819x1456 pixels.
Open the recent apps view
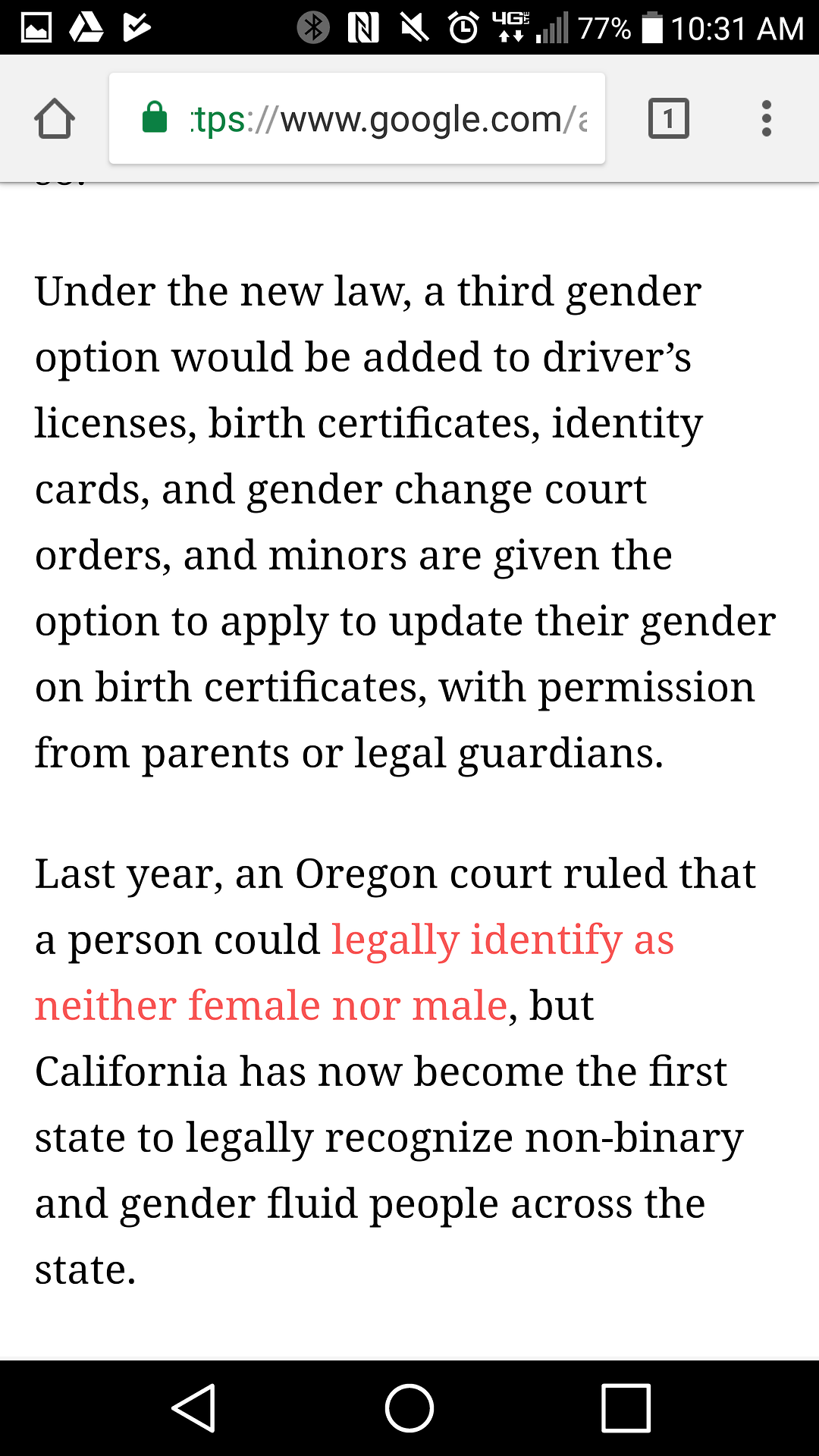pos(626,1407)
